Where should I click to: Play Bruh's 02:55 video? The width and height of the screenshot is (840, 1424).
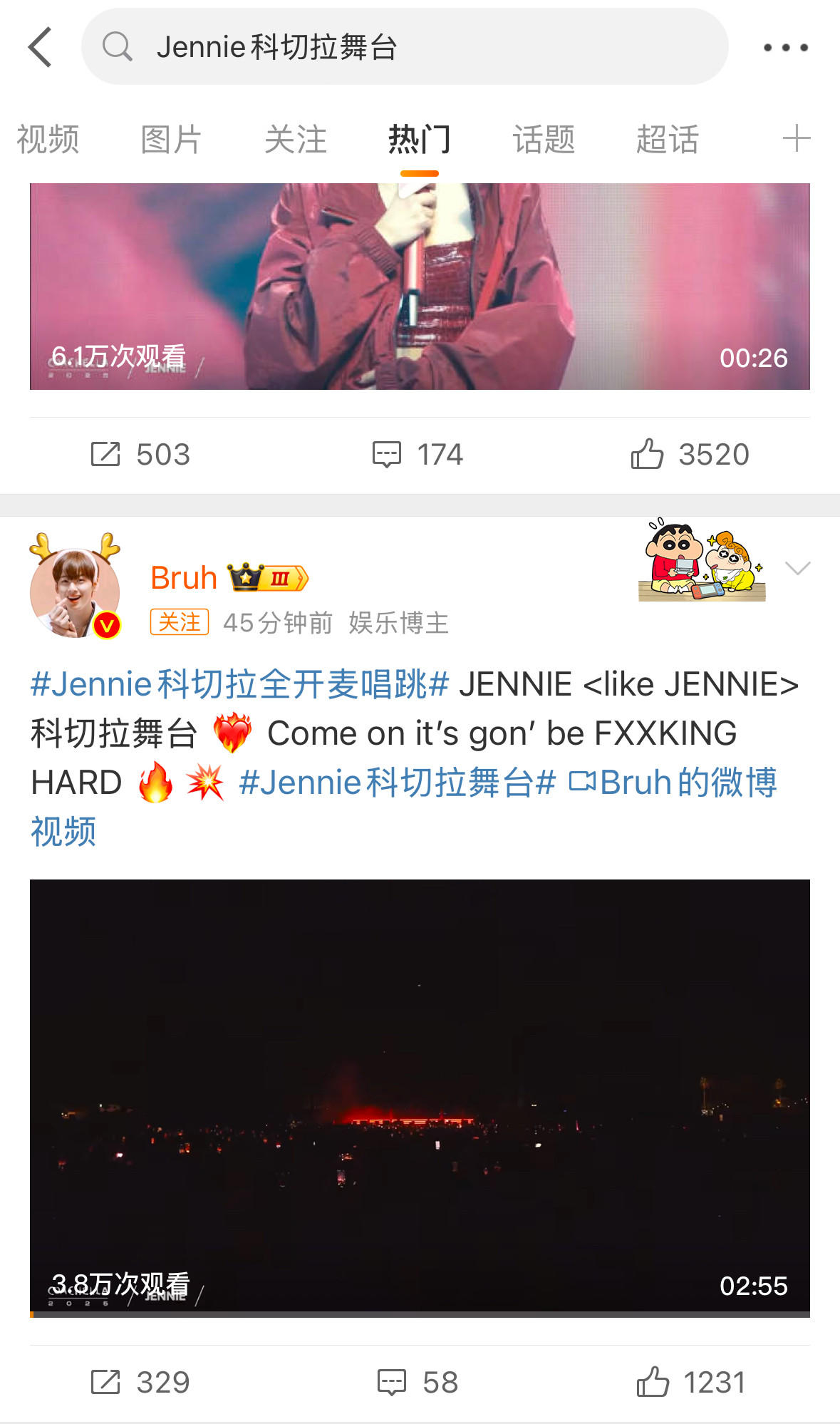pyautogui.click(x=420, y=1098)
